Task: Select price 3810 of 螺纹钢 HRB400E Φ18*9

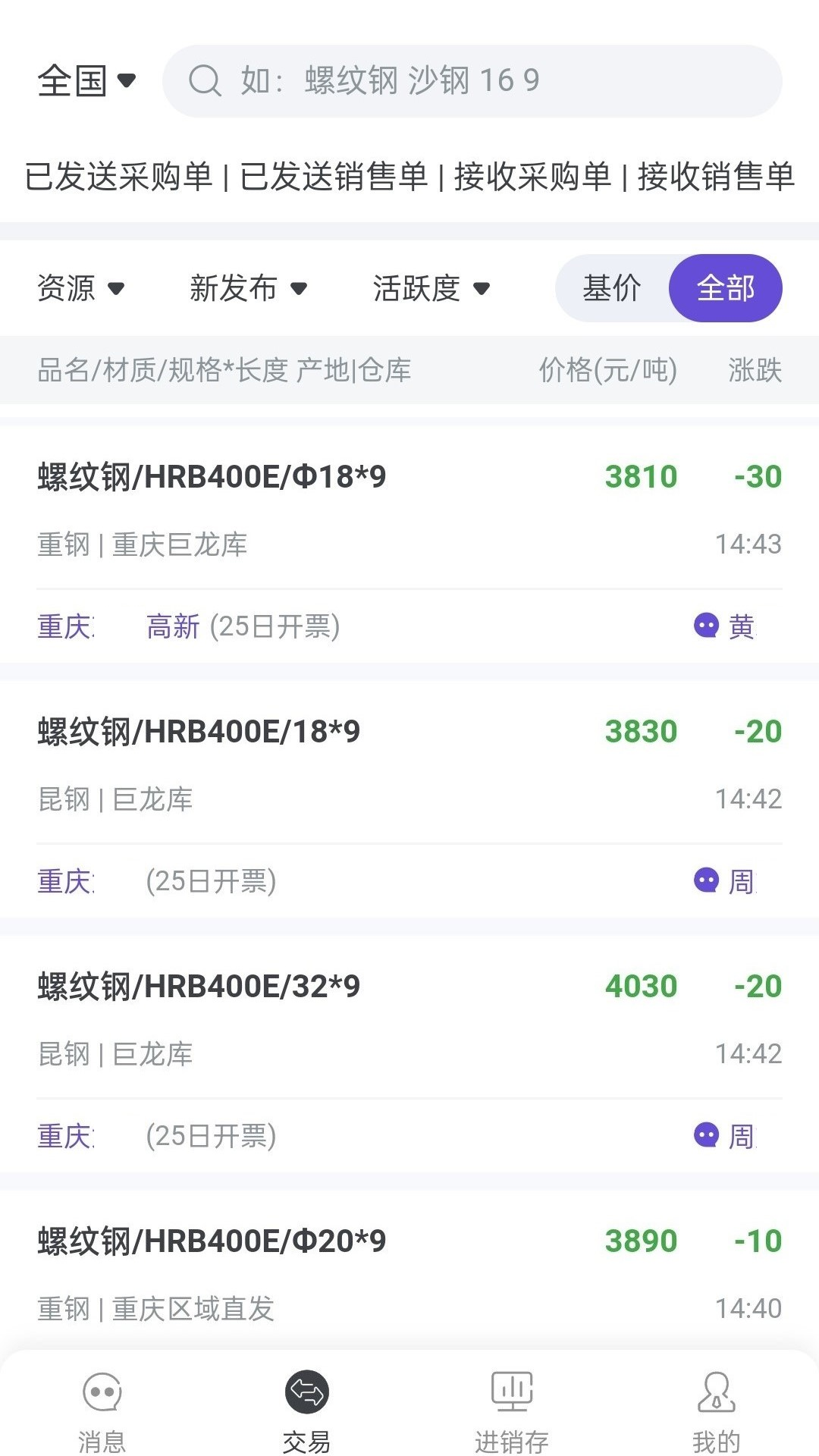Action: coord(642,476)
